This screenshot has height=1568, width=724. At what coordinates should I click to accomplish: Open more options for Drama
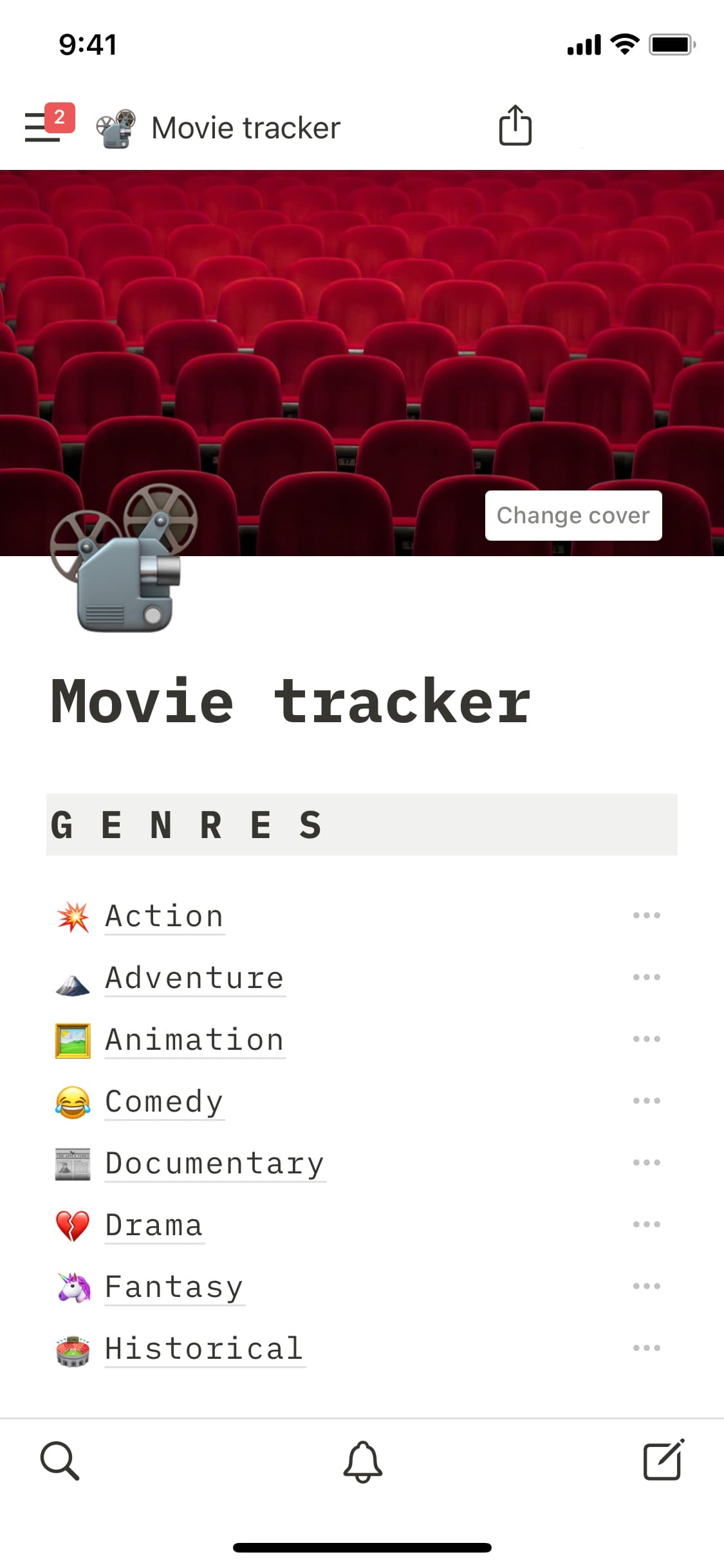click(646, 1224)
